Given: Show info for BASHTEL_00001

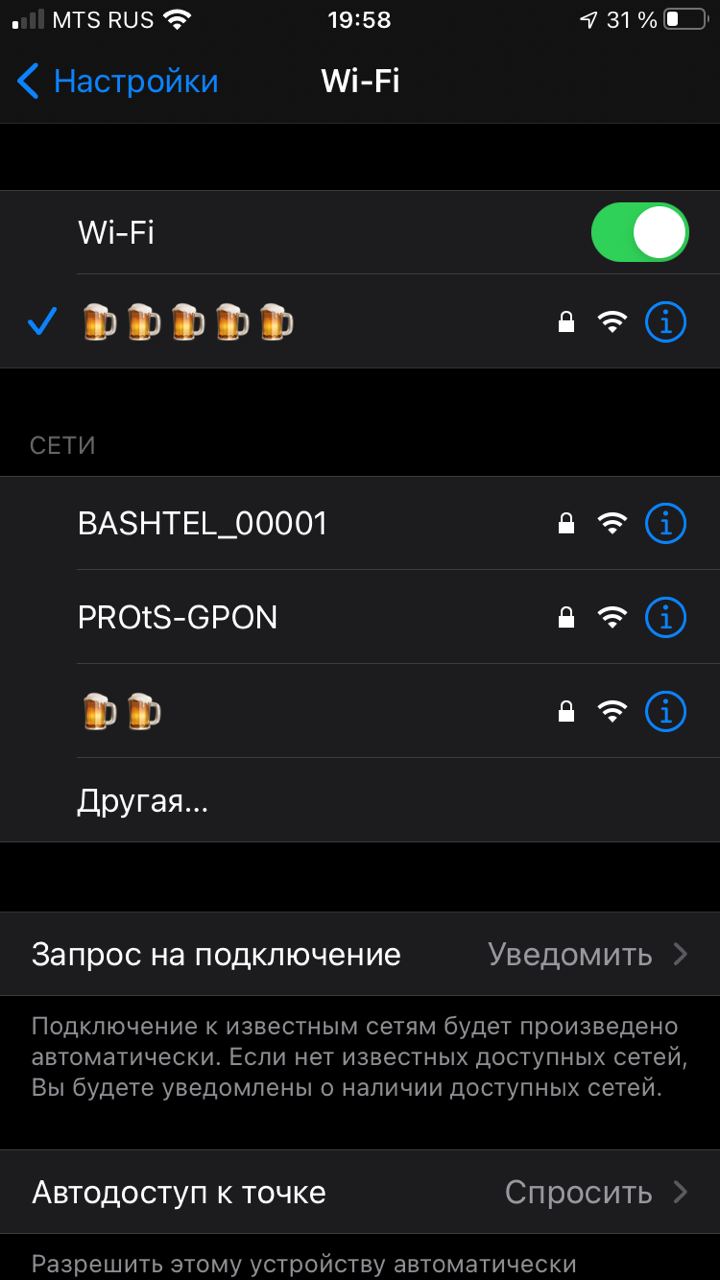Looking at the screenshot, I should coord(666,523).
